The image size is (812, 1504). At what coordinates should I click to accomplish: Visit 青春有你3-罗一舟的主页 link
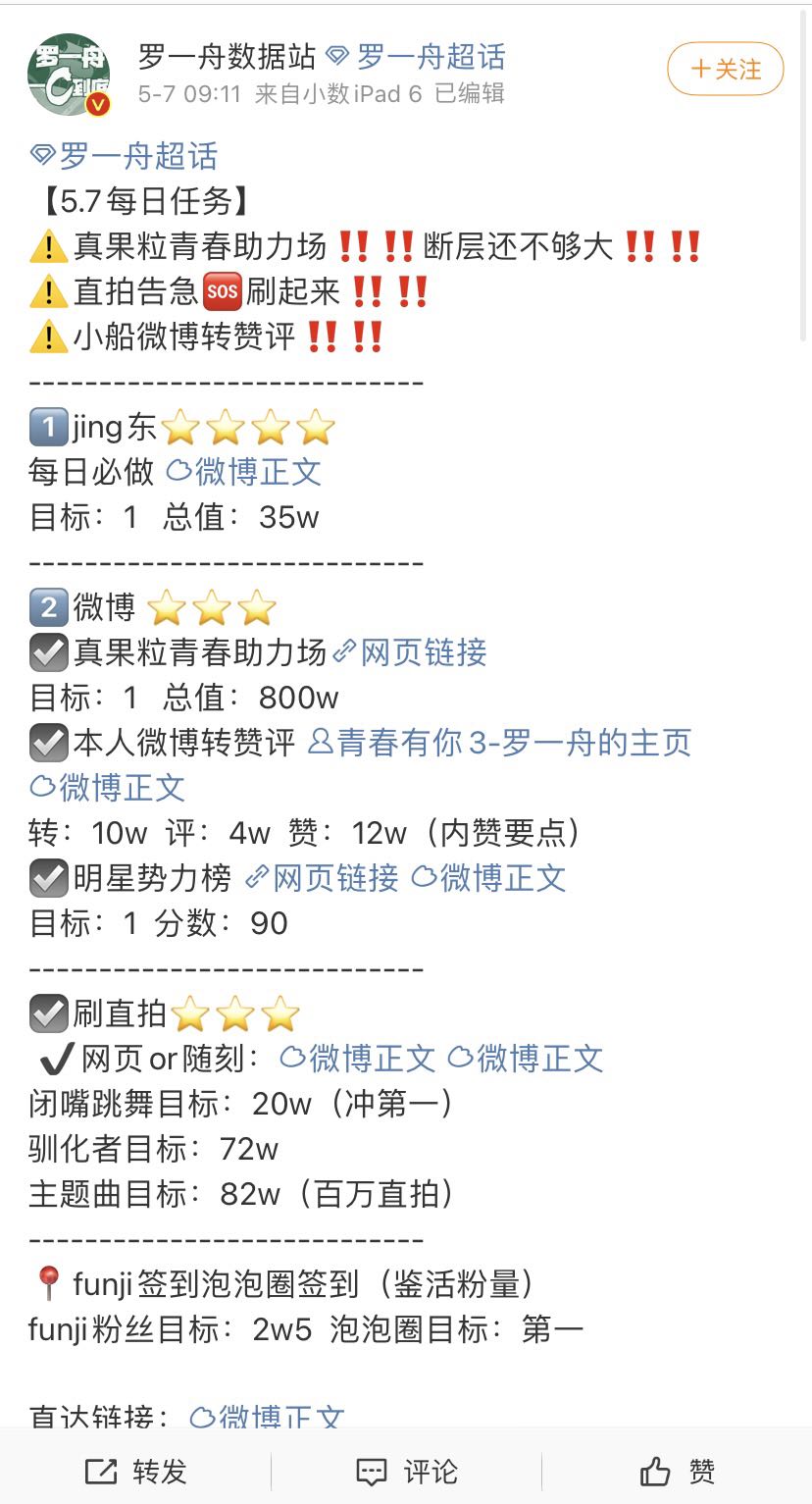pyautogui.click(x=500, y=743)
